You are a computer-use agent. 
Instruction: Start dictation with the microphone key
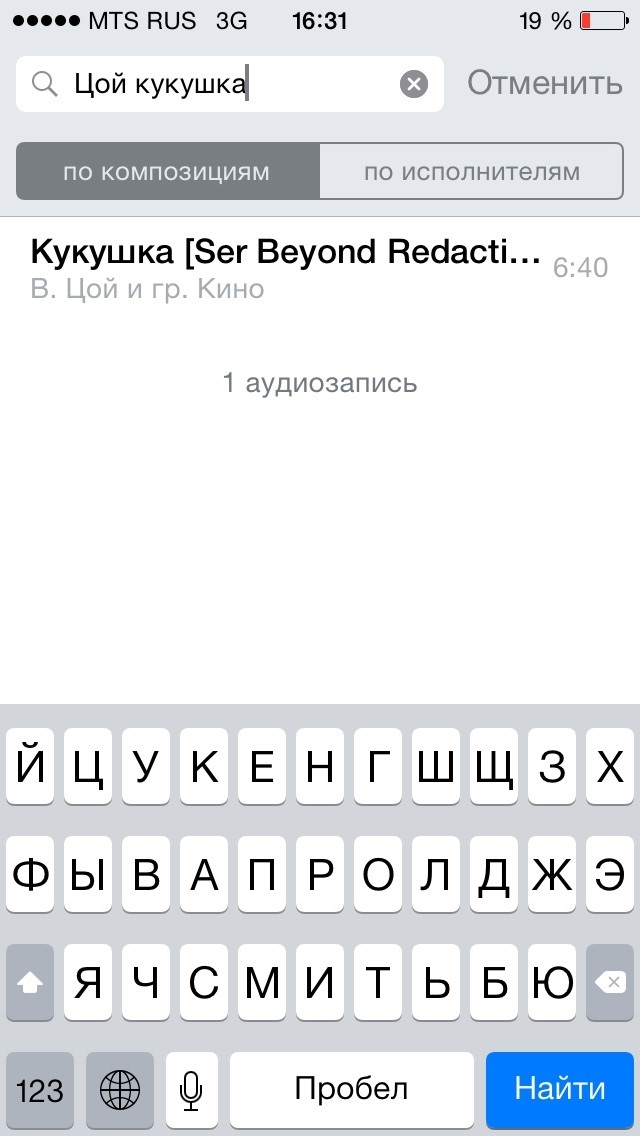[x=192, y=1089]
